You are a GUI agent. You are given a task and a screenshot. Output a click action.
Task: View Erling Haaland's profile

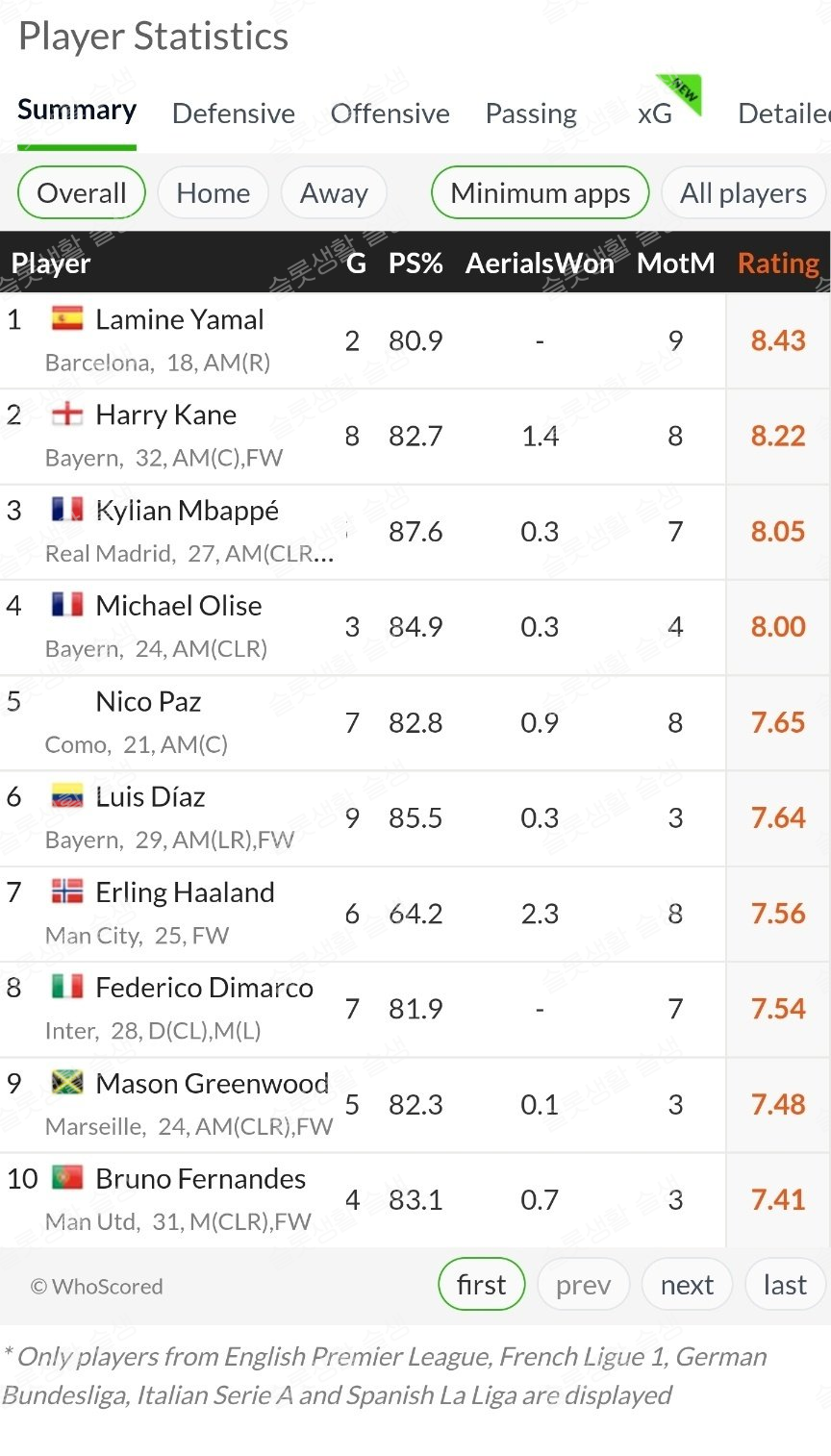click(x=185, y=892)
